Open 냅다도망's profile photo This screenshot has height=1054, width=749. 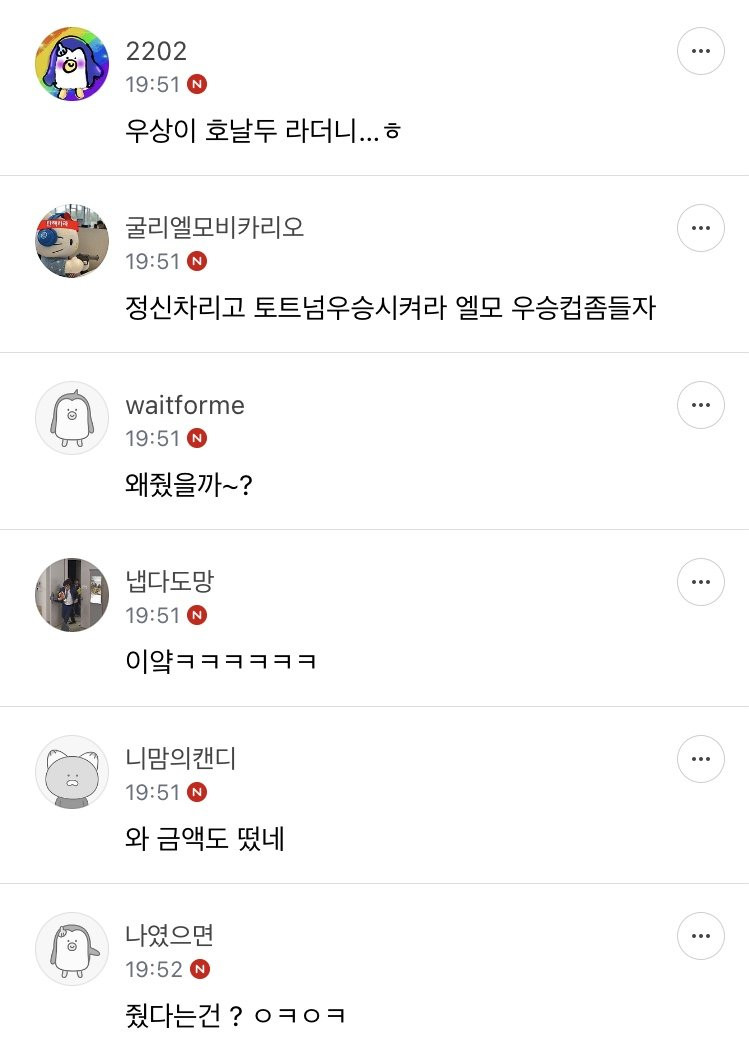72,595
